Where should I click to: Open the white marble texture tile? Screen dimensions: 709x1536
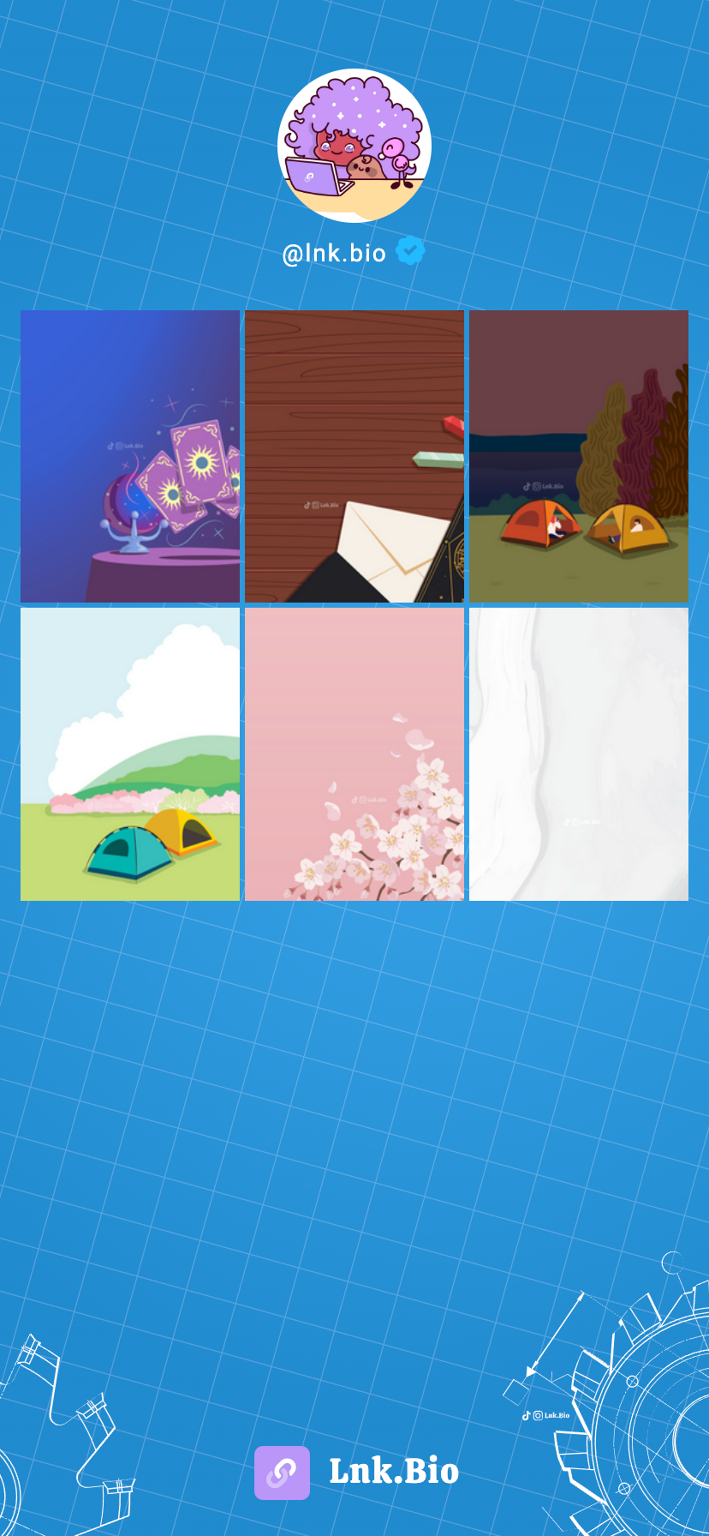(578, 754)
